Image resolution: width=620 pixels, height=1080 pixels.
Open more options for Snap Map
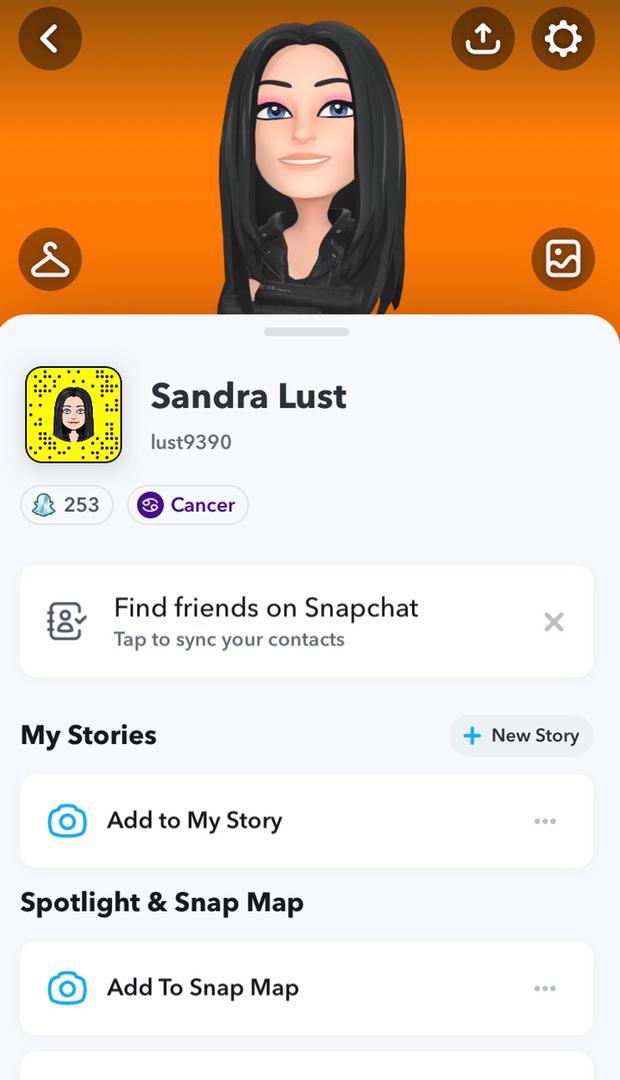pyautogui.click(x=545, y=988)
